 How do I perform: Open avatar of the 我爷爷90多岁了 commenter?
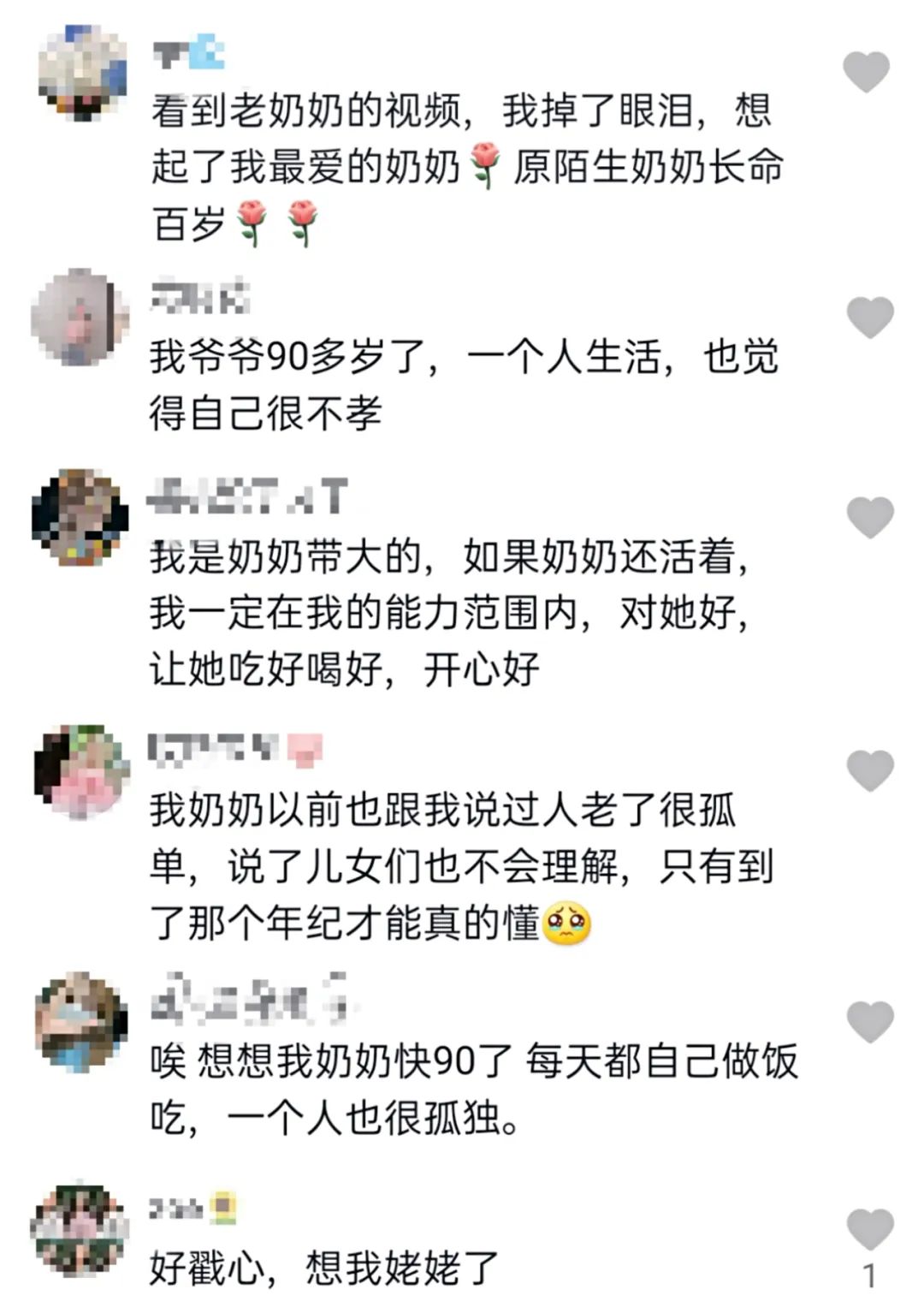point(79,317)
